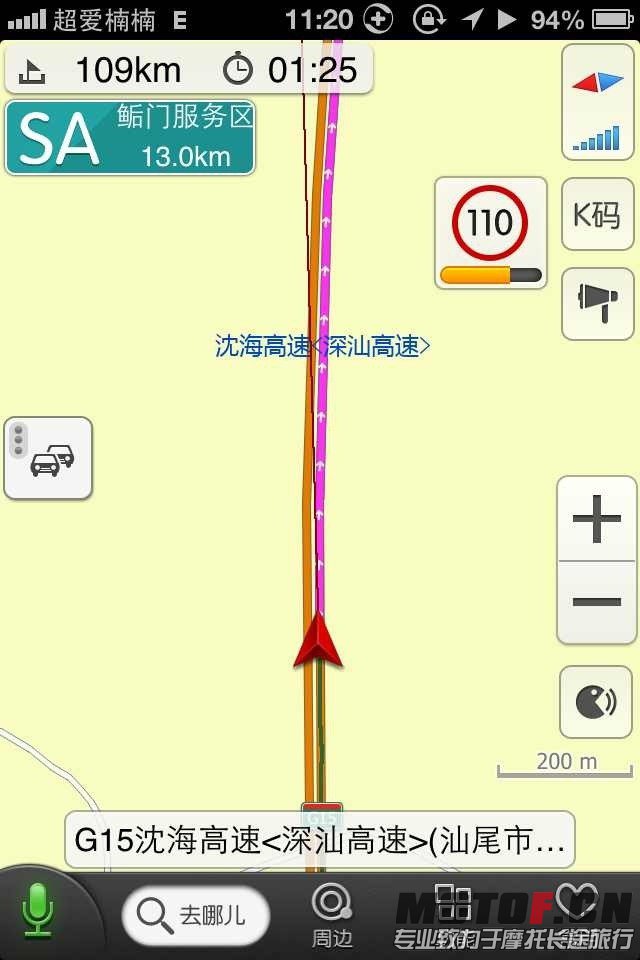Open the traffic conditions button

(48, 458)
